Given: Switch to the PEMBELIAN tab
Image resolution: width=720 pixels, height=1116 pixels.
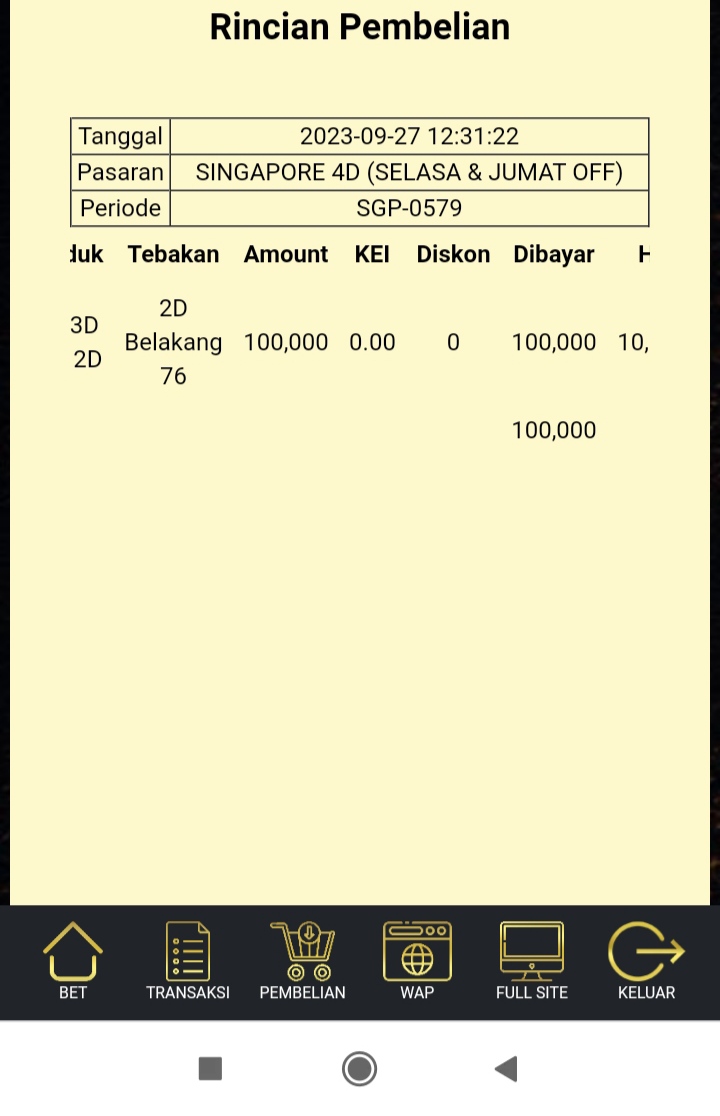Looking at the screenshot, I should 302,960.
